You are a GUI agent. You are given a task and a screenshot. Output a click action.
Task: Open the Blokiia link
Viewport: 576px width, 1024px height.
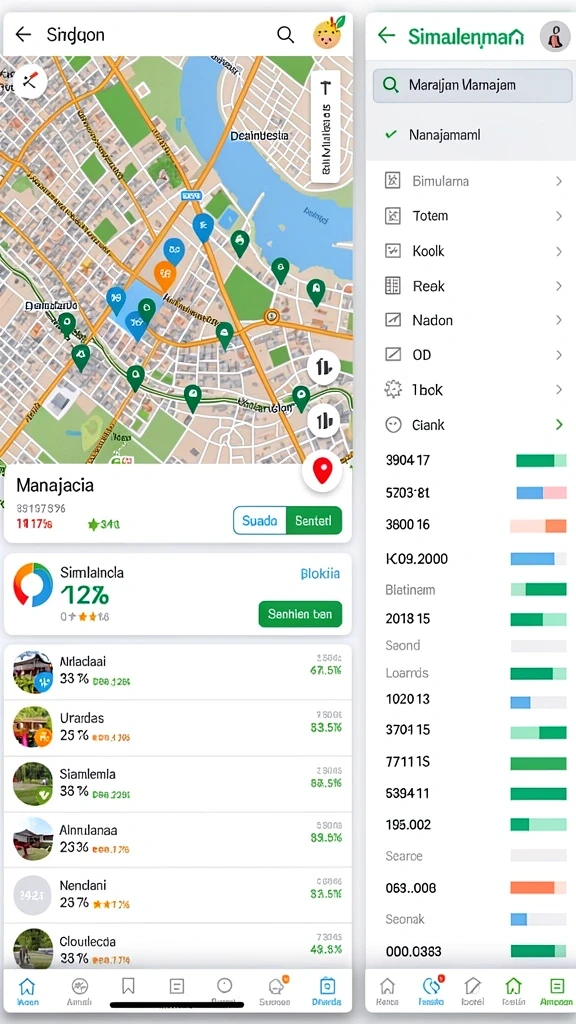320,573
